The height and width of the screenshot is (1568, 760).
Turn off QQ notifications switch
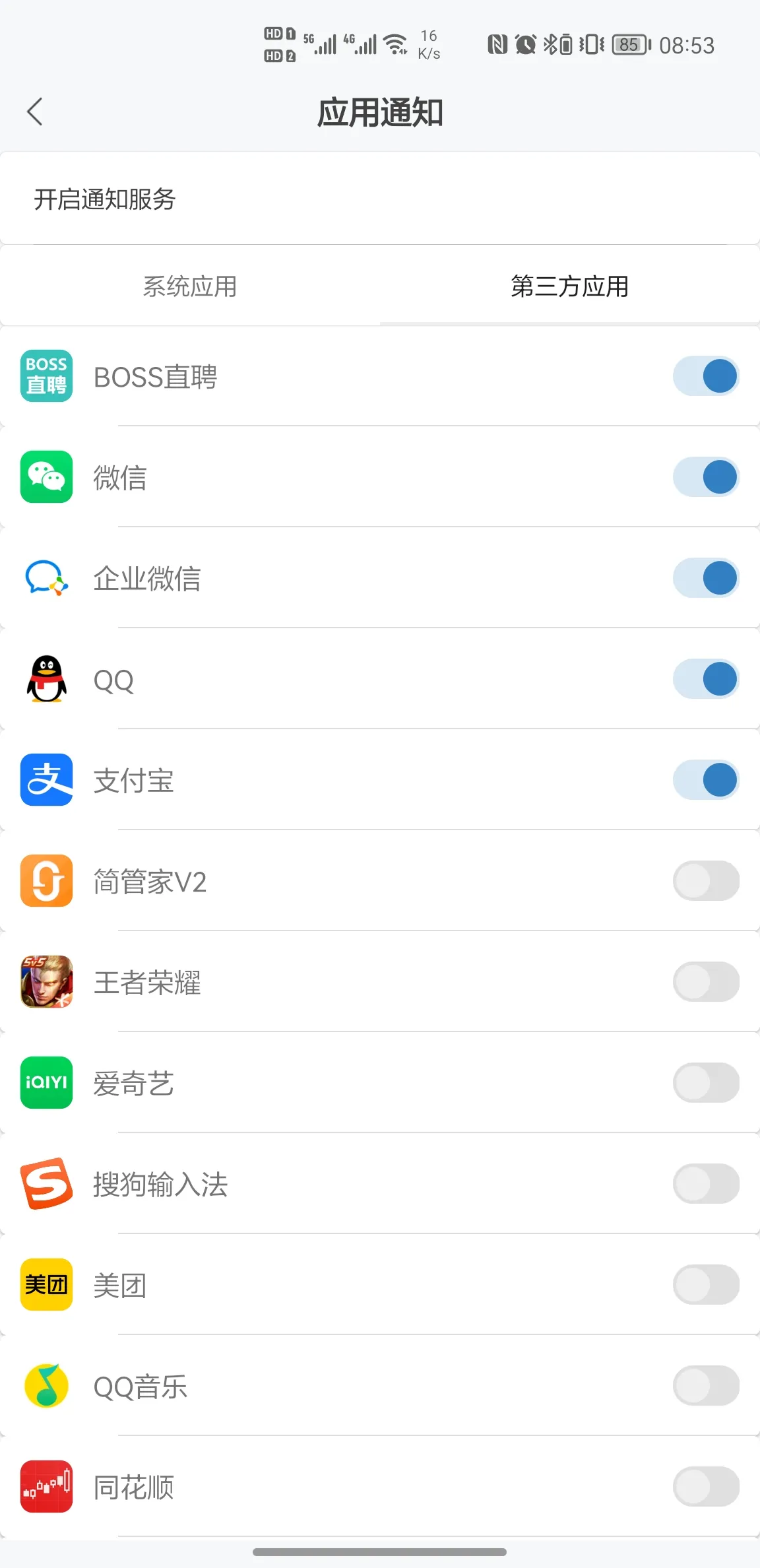(705, 680)
